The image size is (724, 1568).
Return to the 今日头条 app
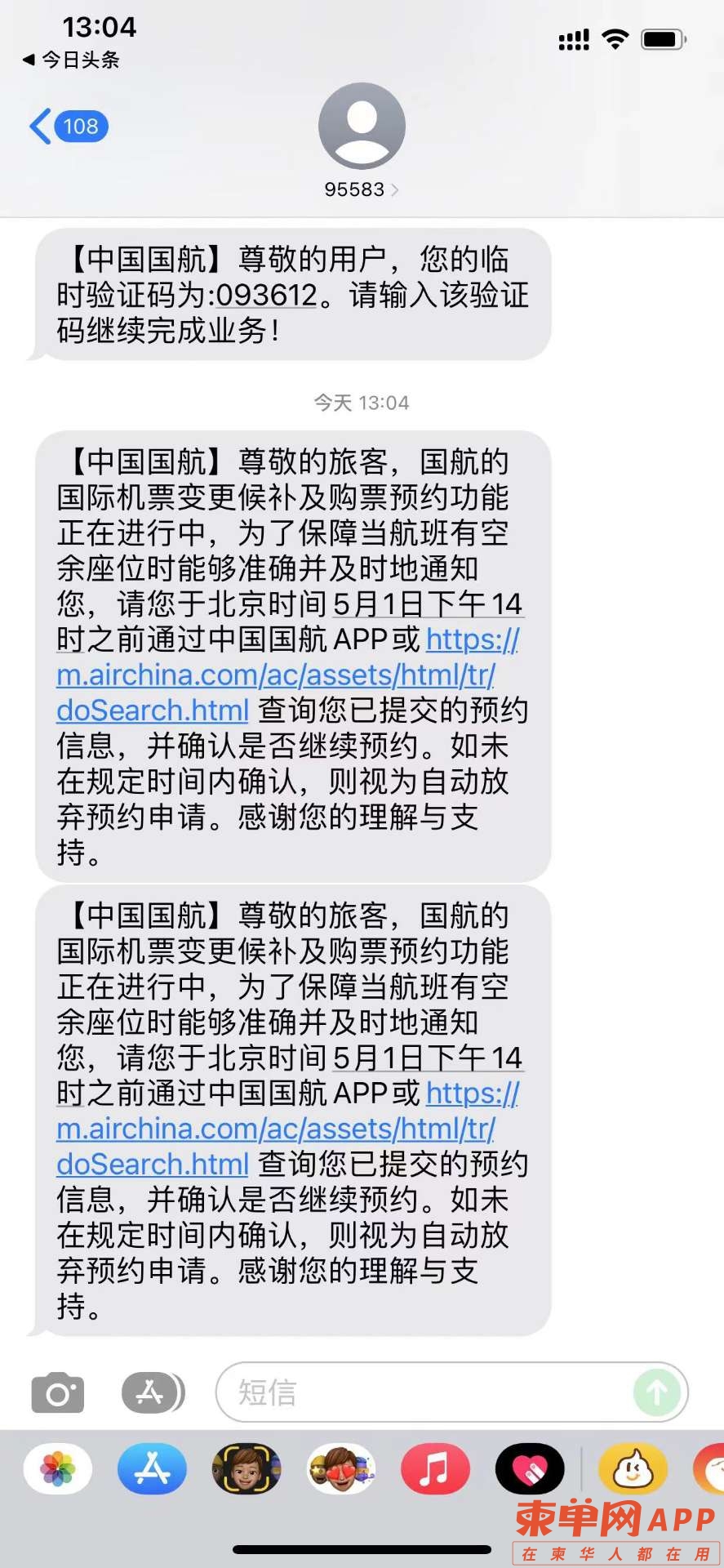tap(72, 60)
